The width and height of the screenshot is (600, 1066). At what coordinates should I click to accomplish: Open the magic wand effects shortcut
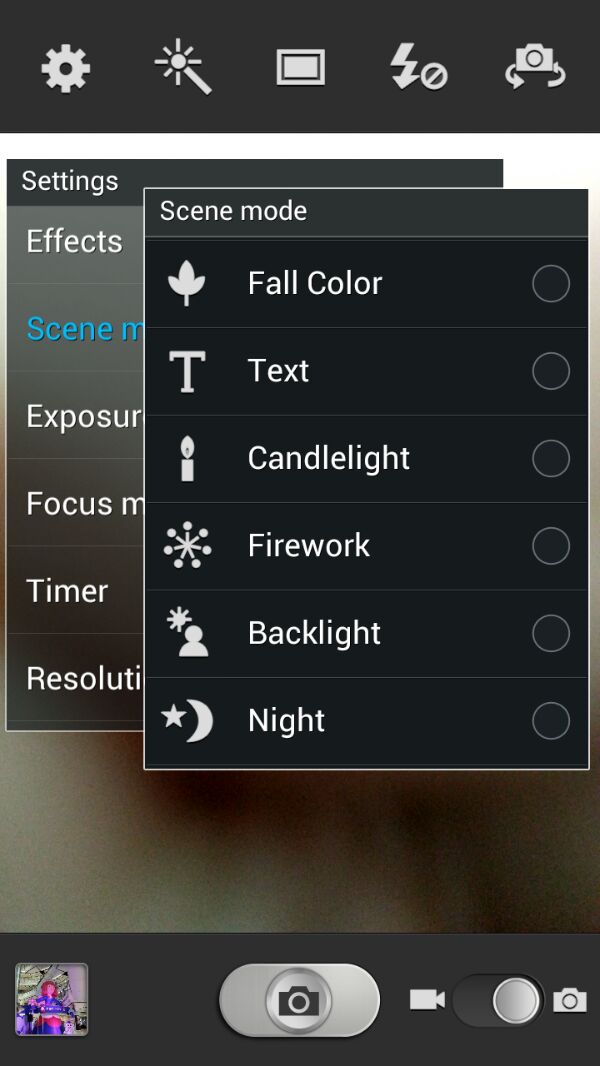click(183, 68)
